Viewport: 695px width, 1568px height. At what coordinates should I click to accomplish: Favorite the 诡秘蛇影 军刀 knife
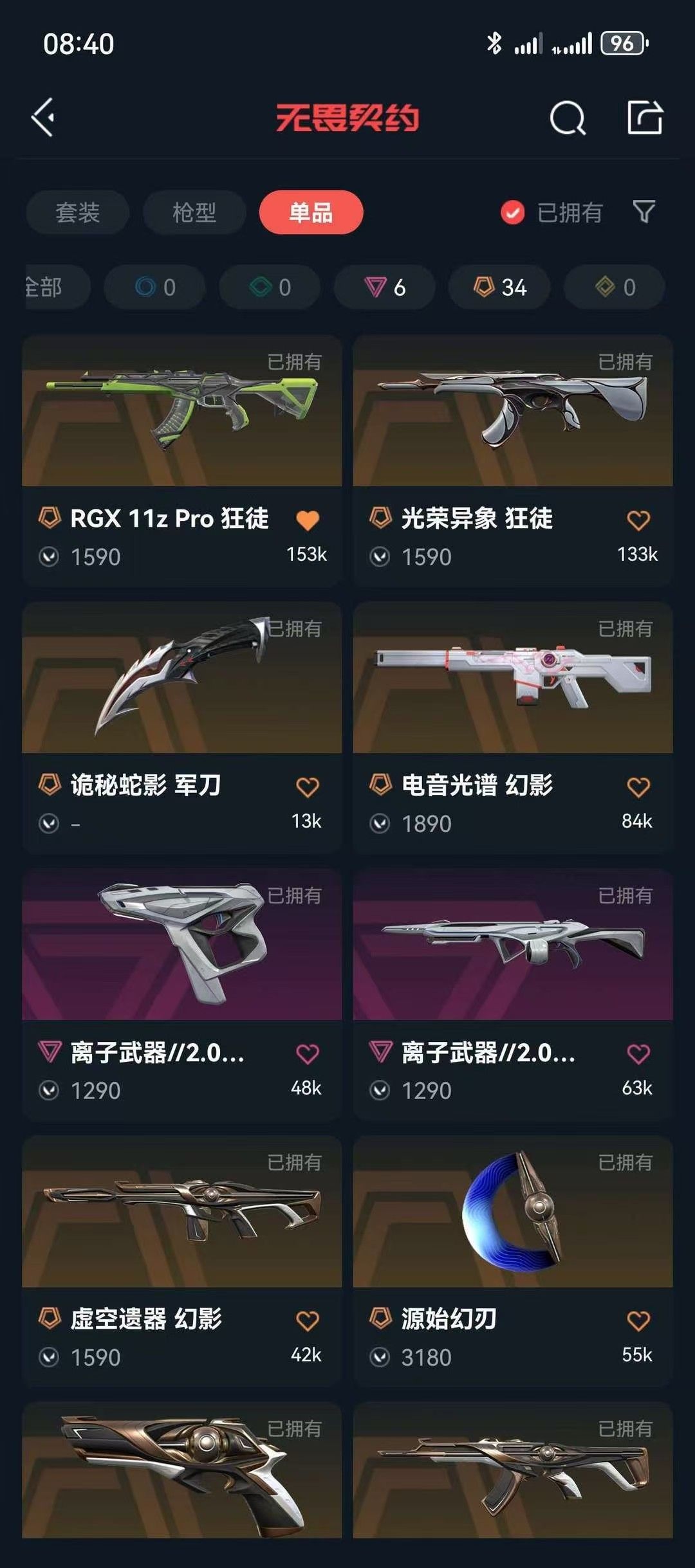point(308,786)
